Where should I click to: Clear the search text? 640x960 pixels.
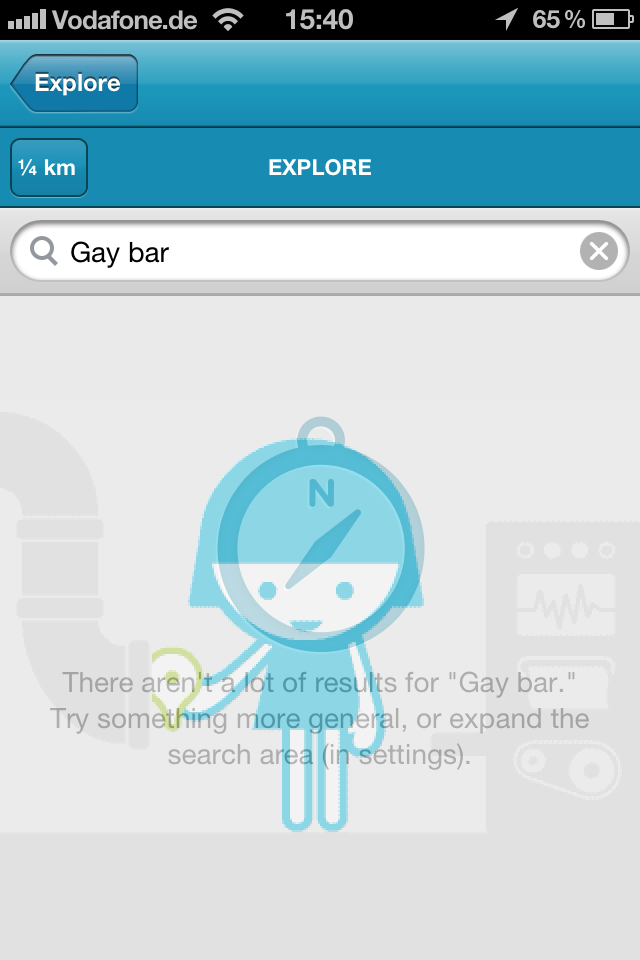click(598, 252)
